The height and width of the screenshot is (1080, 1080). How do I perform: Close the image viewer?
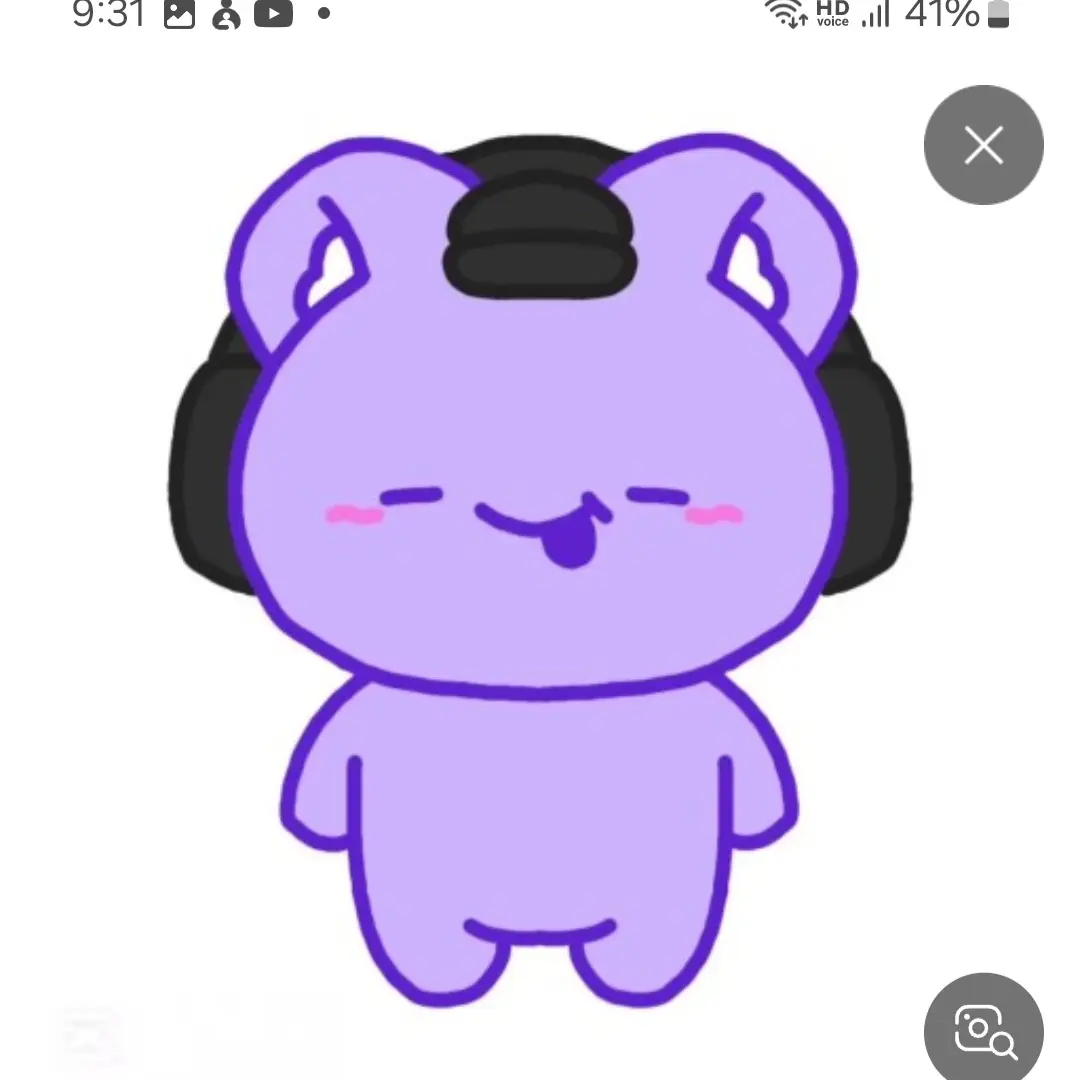[x=983, y=146]
